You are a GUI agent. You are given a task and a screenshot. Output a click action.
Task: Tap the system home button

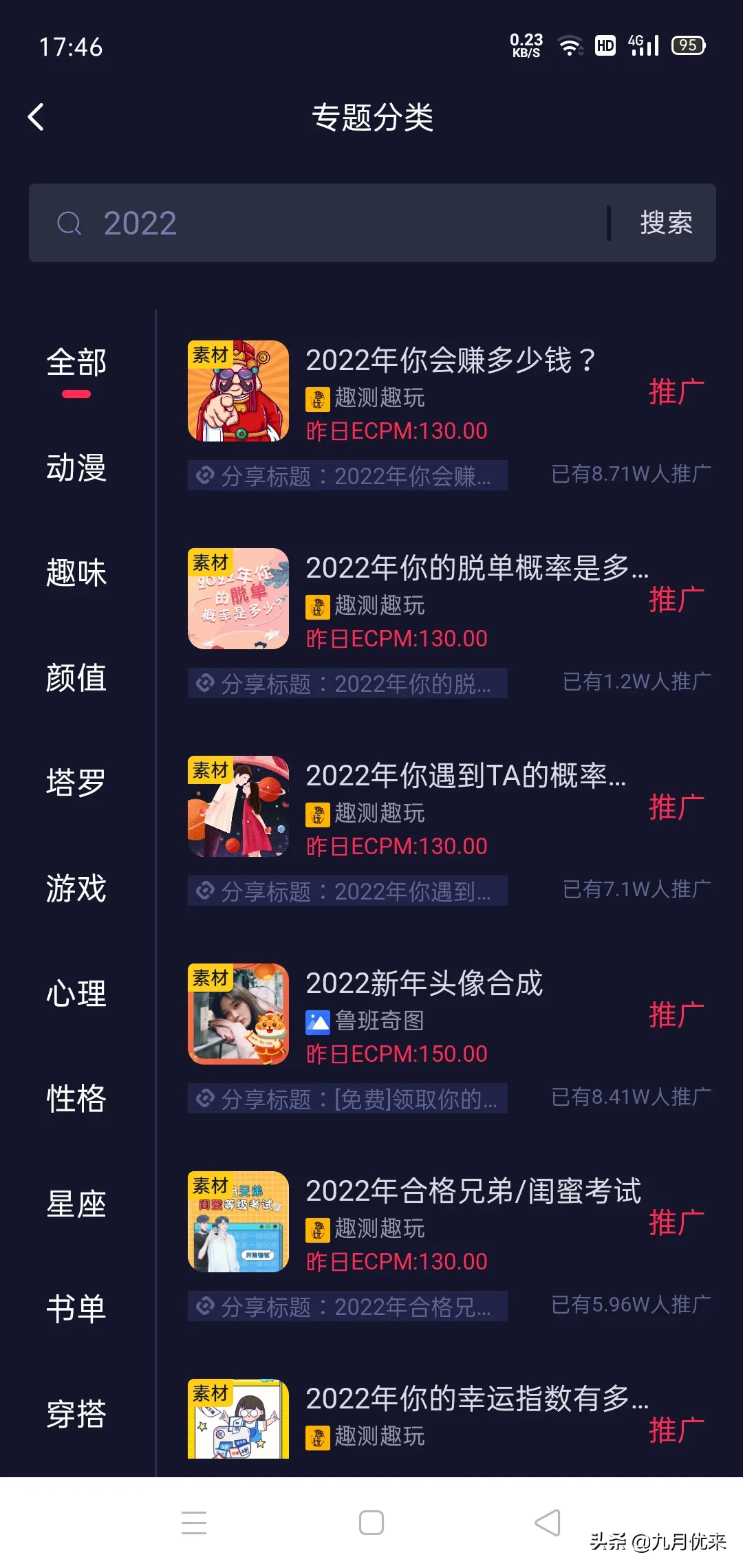point(371,1523)
